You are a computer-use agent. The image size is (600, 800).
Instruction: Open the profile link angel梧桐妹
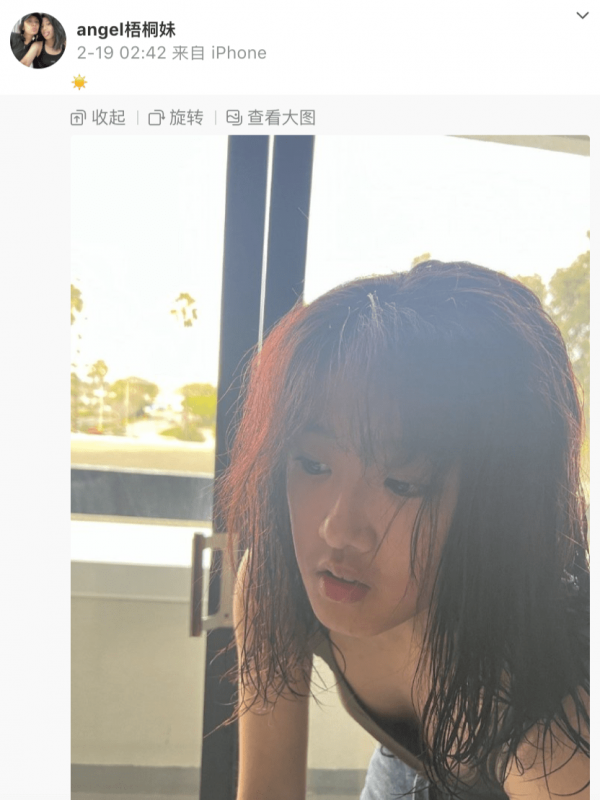[x=126, y=30]
